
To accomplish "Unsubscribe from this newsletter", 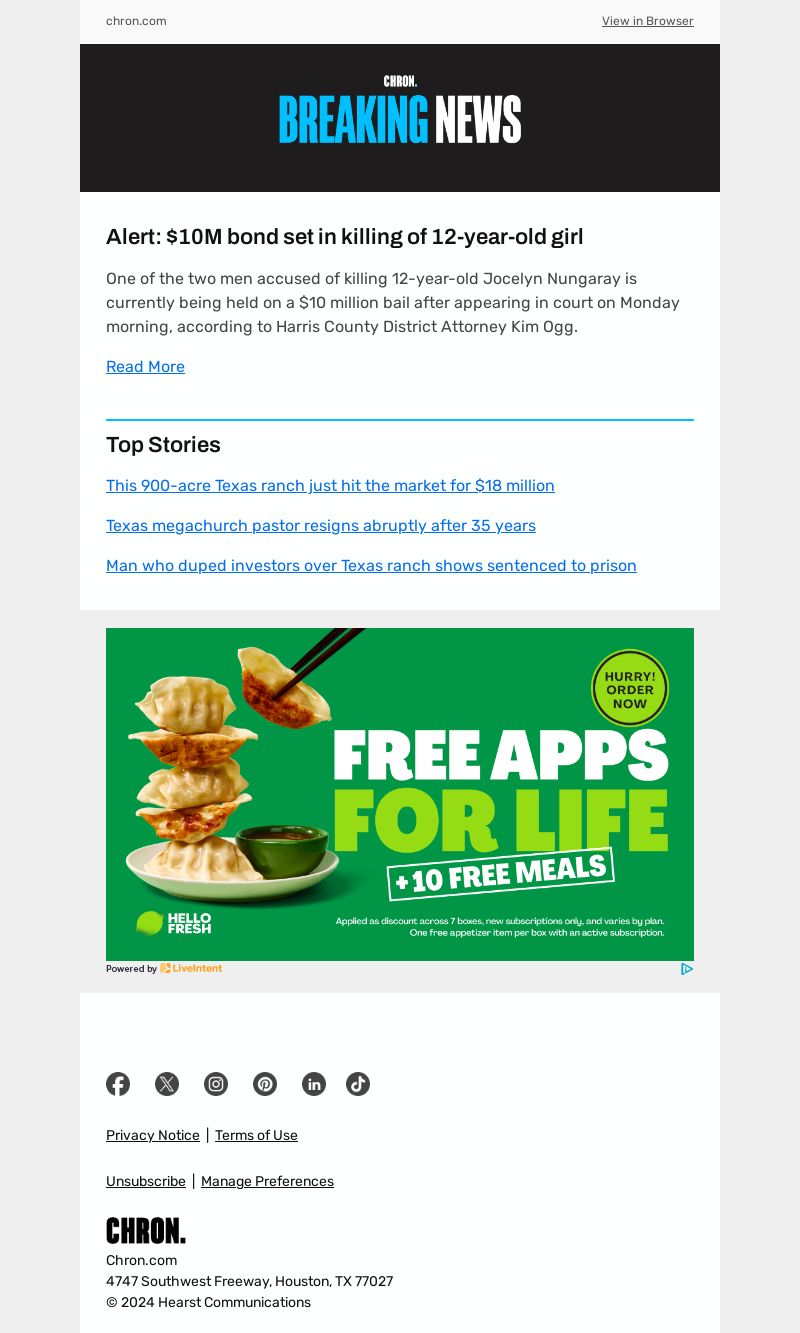I will pos(146,1182).
